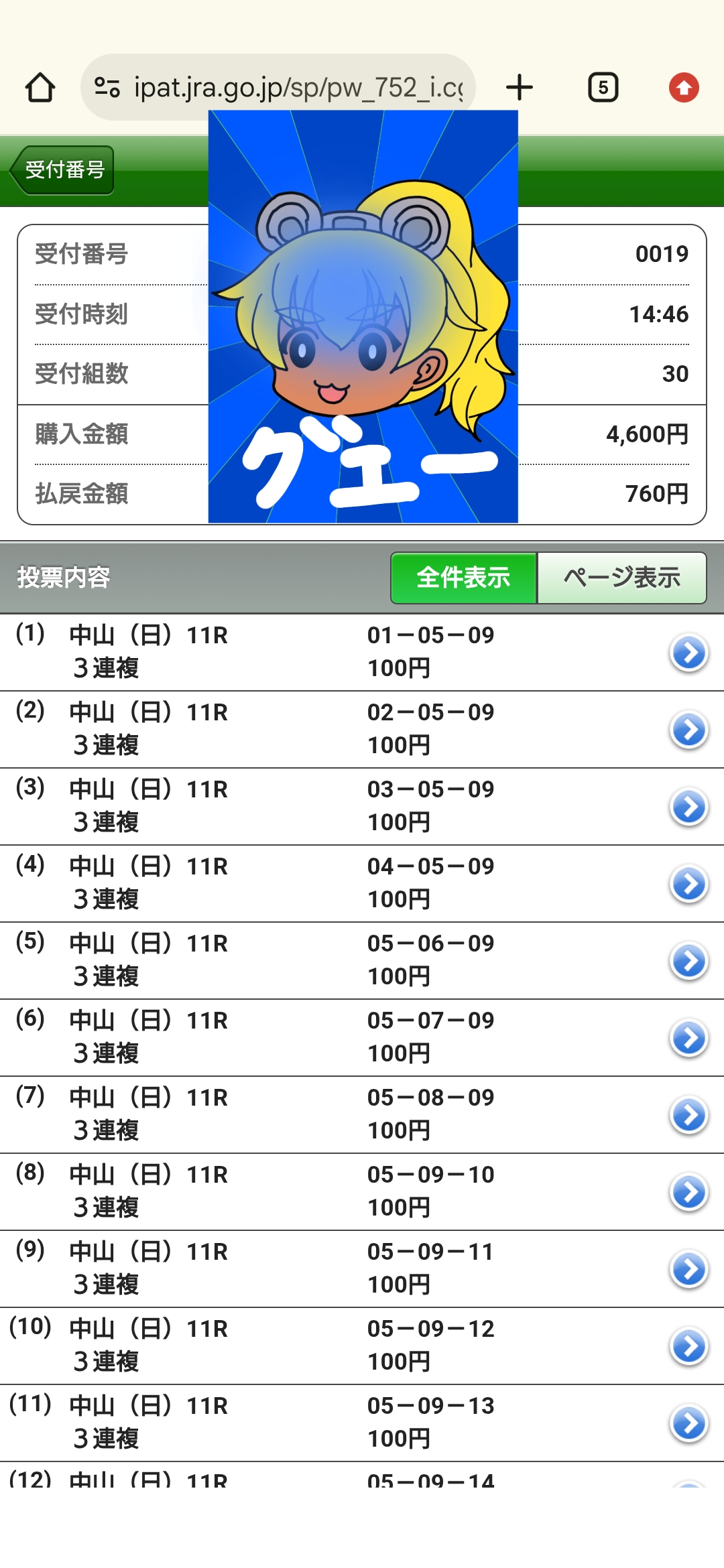Image resolution: width=724 pixels, height=1568 pixels.
Task: Select the 全件表示 view
Action: pyautogui.click(x=463, y=578)
